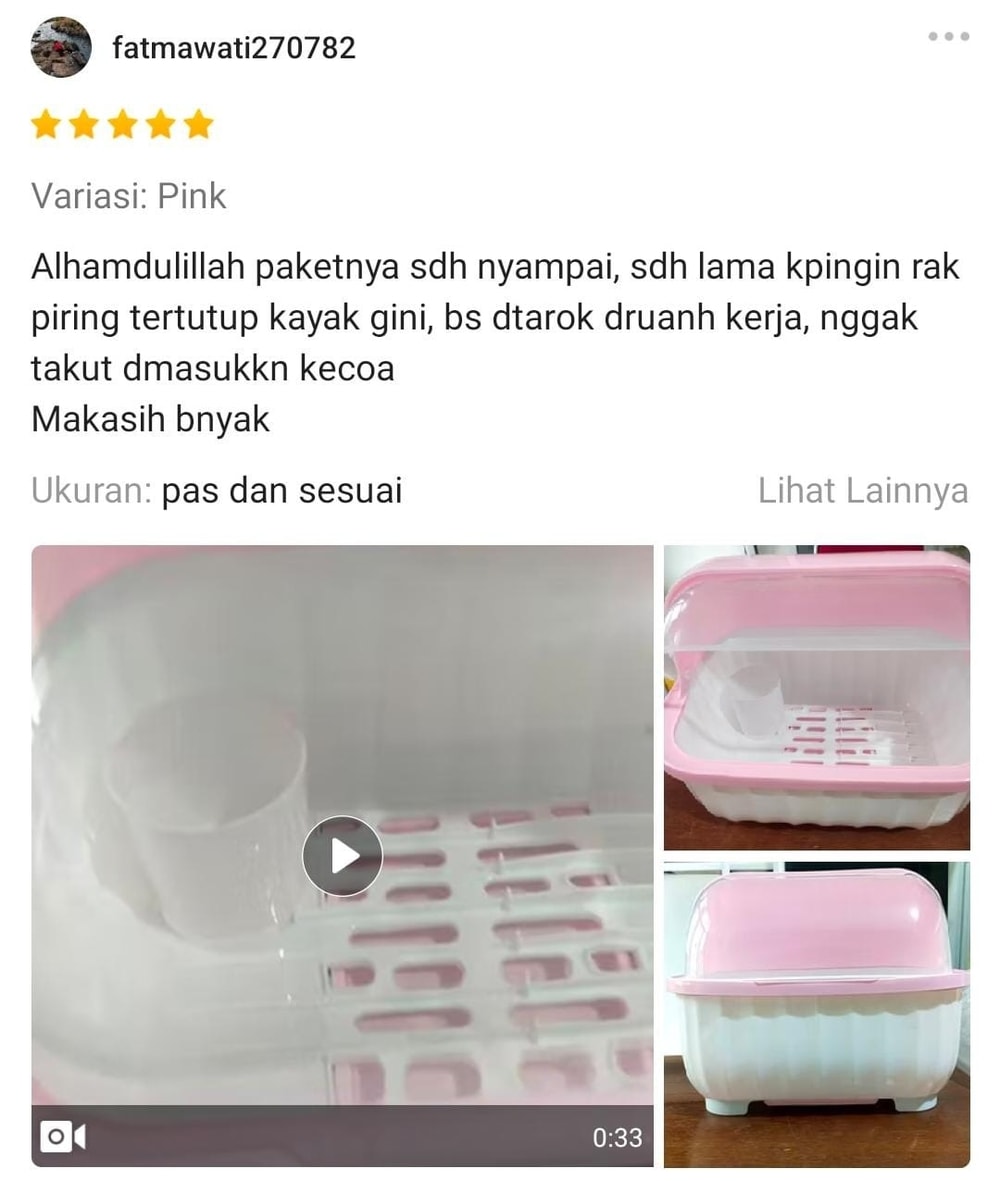Open fatmawati270782's profile avatar
This screenshot has width=1000, height=1181.
pyautogui.click(x=61, y=47)
